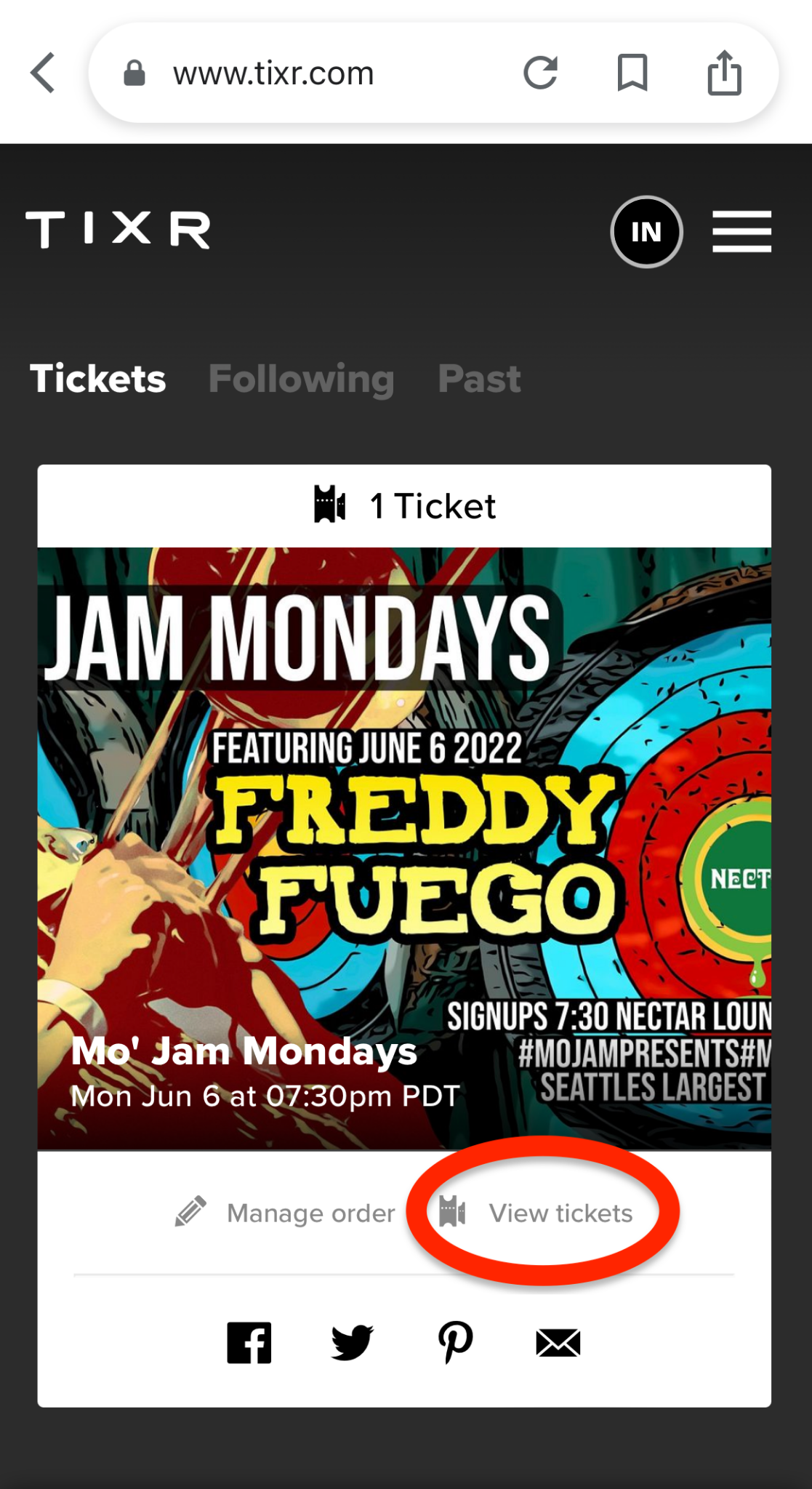This screenshot has width=812, height=1489.
Task: Reload the page
Action: pyautogui.click(x=540, y=73)
